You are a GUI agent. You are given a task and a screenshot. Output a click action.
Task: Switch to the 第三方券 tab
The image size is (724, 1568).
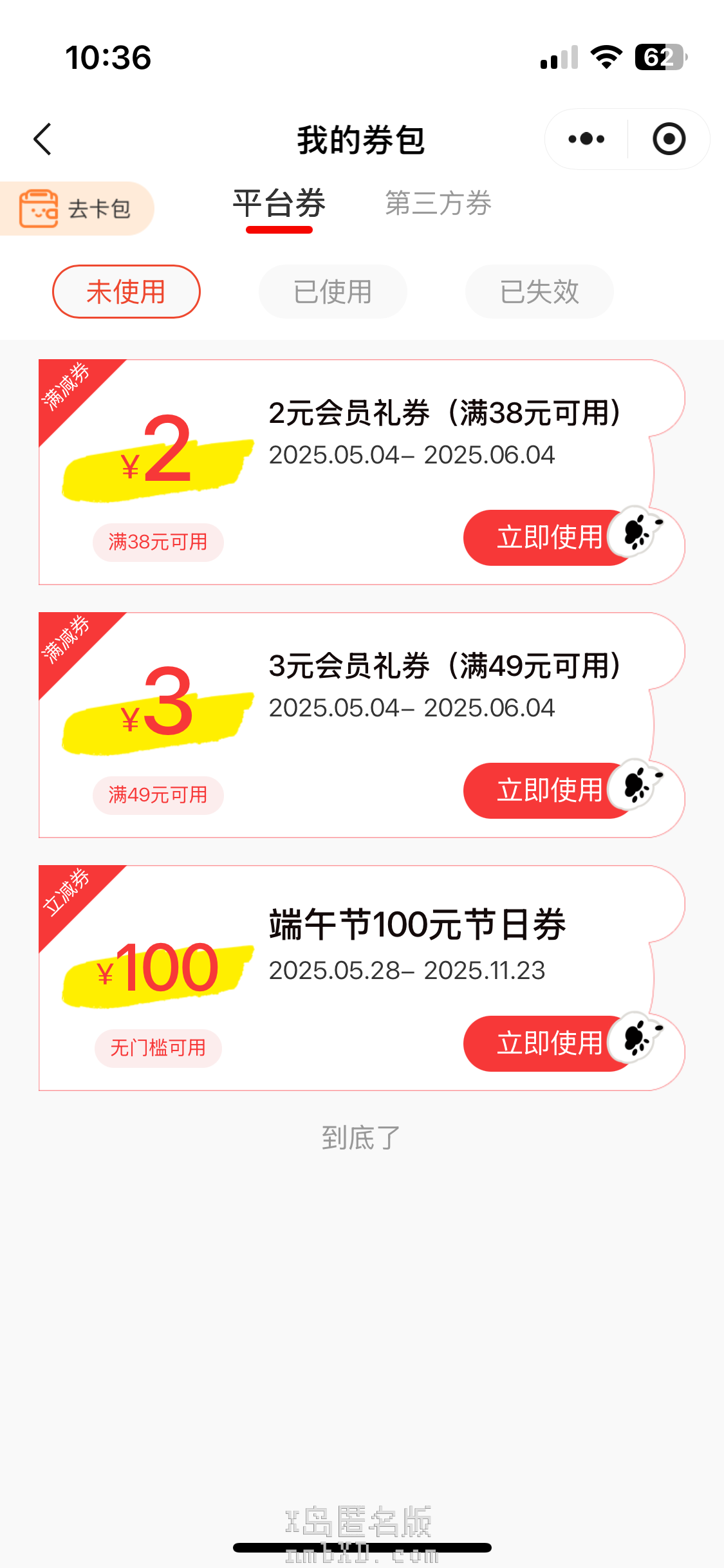coord(438,204)
